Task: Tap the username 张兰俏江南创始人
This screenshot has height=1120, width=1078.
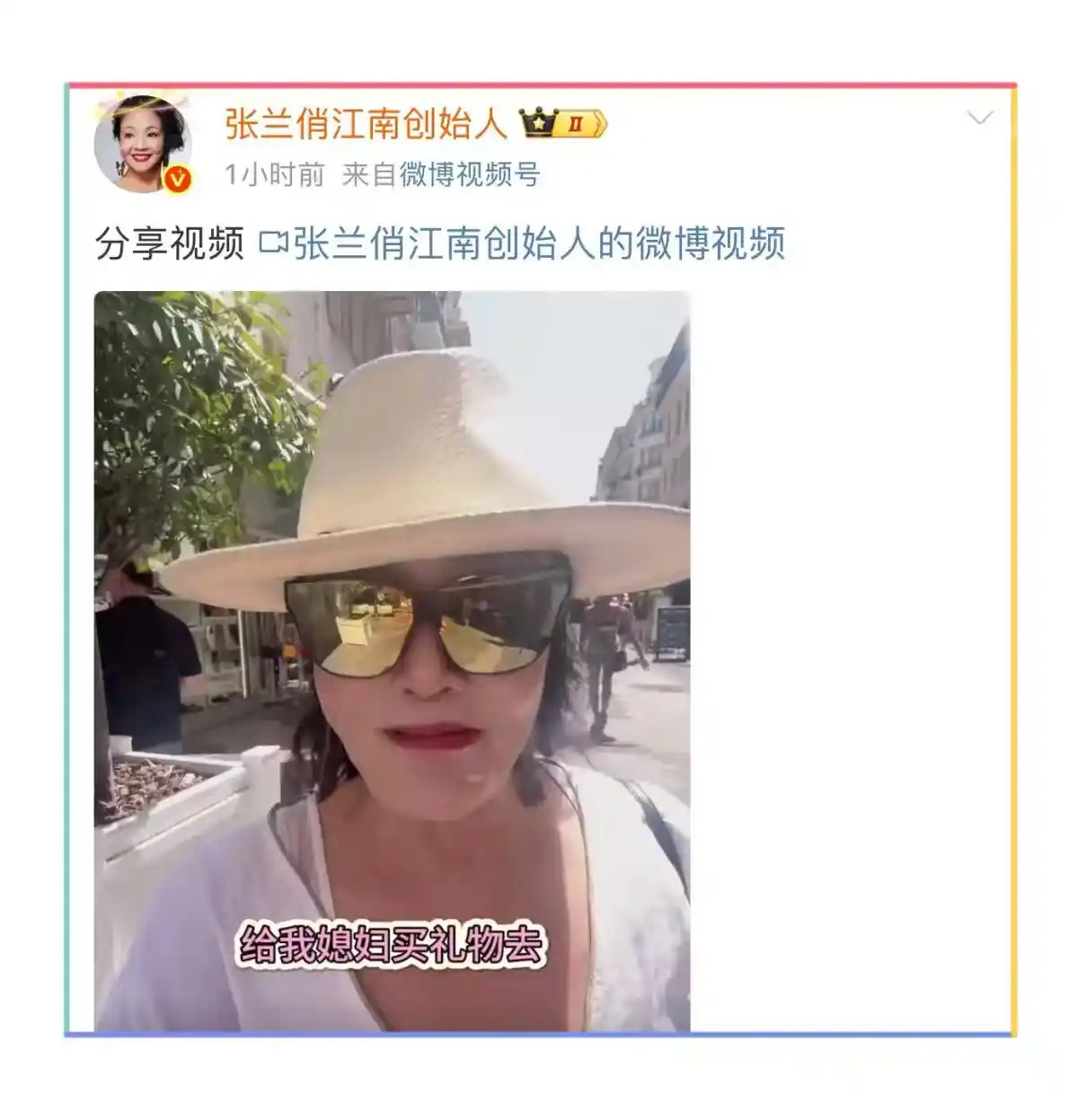Action: coord(366,124)
